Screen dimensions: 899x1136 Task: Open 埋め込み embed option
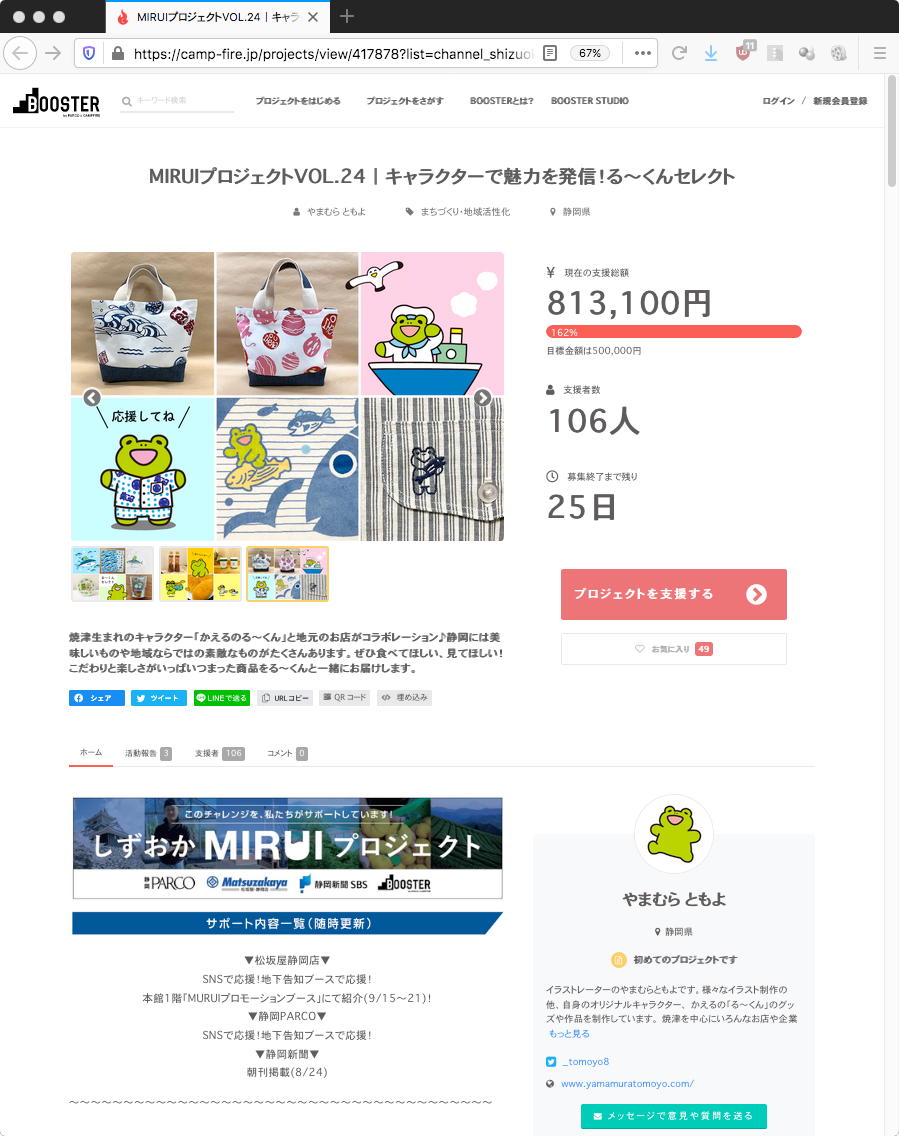405,698
